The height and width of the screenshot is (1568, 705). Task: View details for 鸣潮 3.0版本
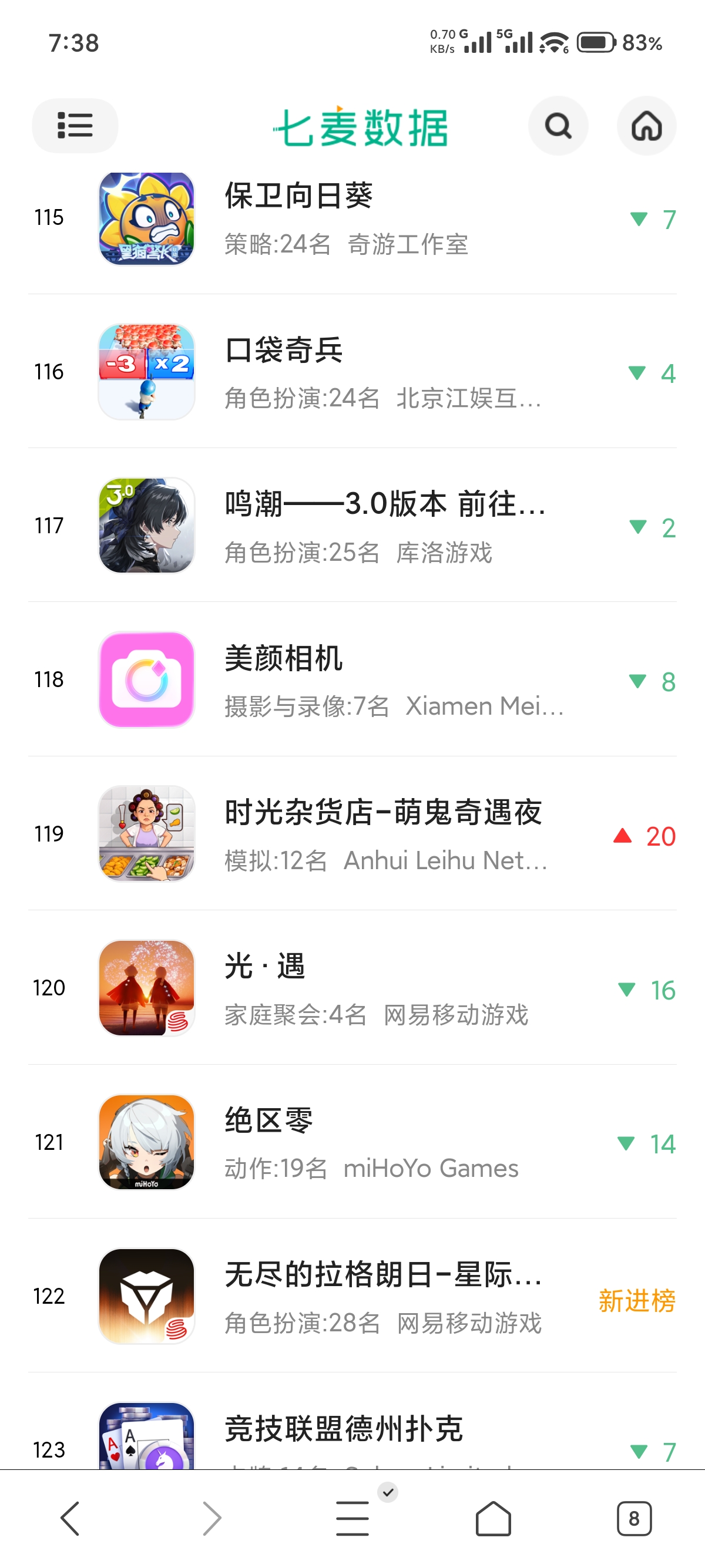[x=352, y=526]
